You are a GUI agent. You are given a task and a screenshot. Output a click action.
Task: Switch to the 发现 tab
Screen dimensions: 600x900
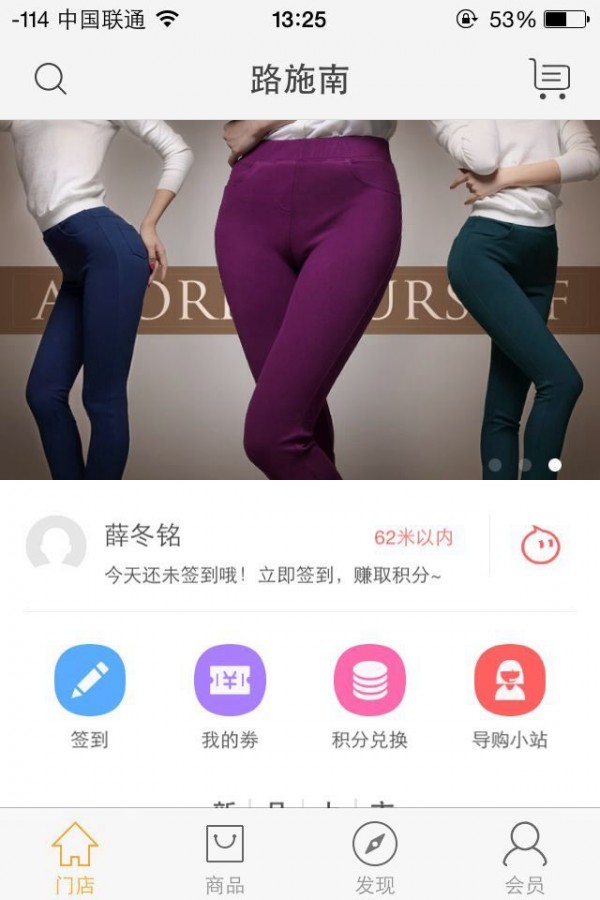pos(375,857)
